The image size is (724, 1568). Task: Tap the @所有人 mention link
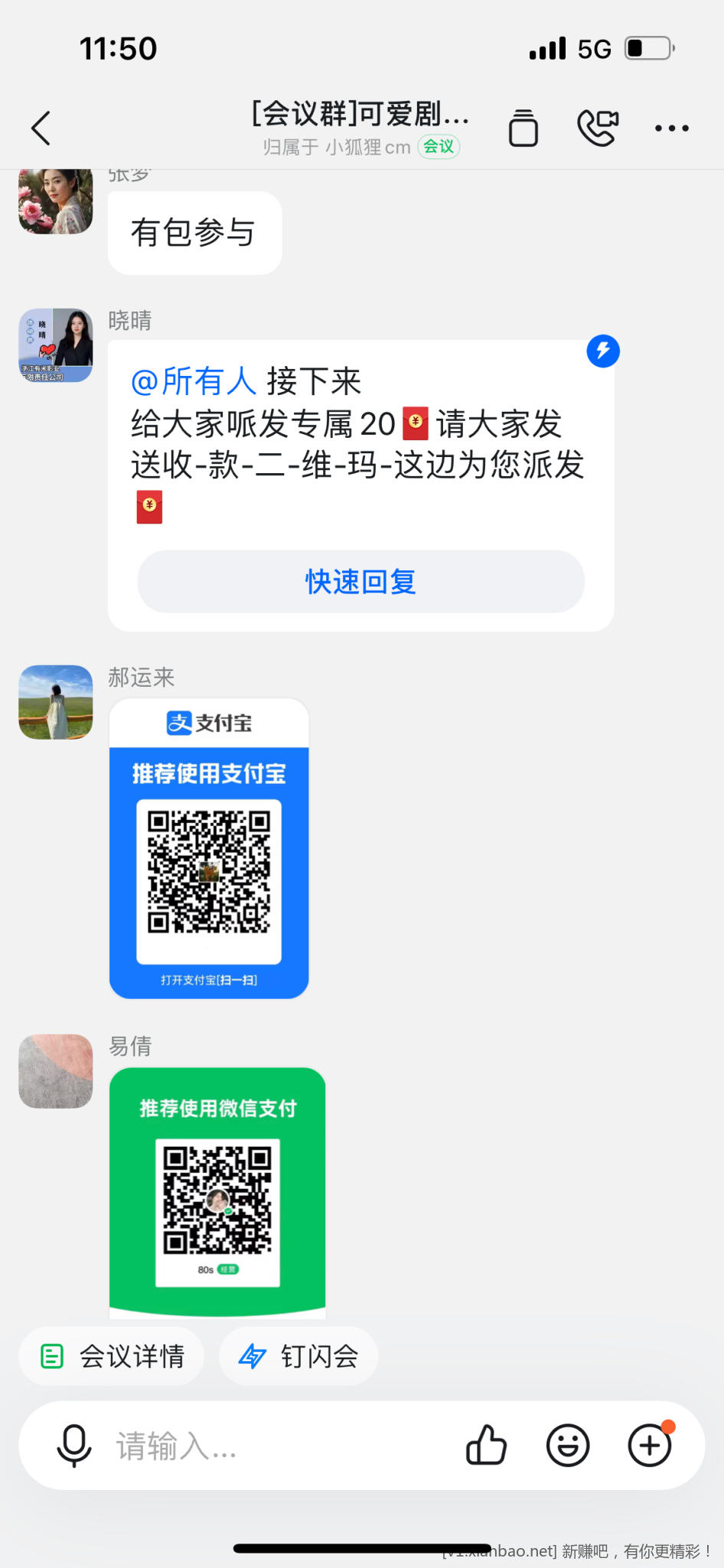[x=194, y=381]
